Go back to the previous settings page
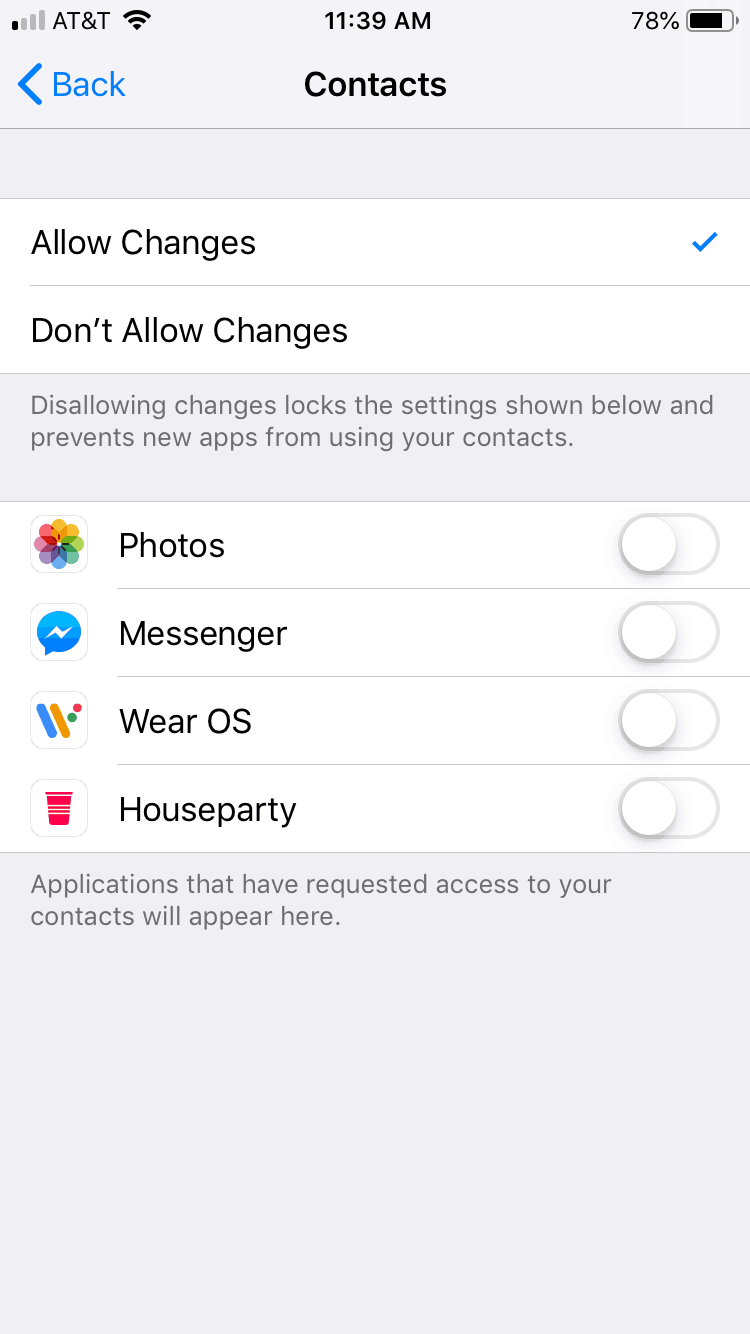The height and width of the screenshot is (1334, 750). click(x=72, y=85)
